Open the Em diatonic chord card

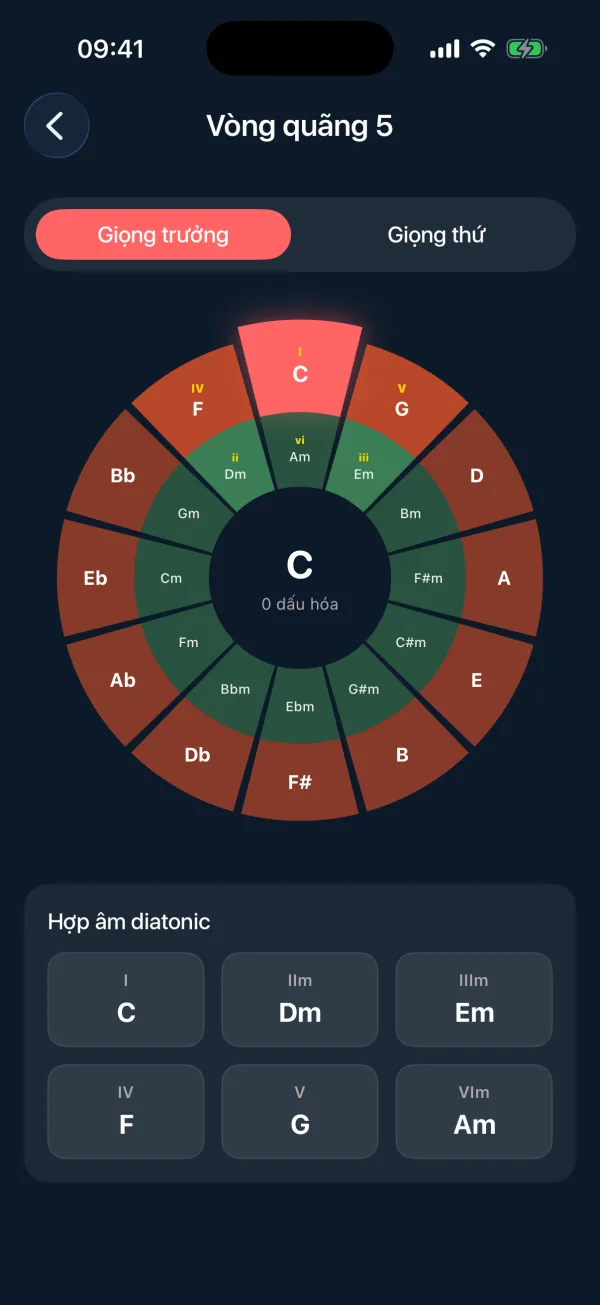pyautogui.click(x=474, y=1000)
